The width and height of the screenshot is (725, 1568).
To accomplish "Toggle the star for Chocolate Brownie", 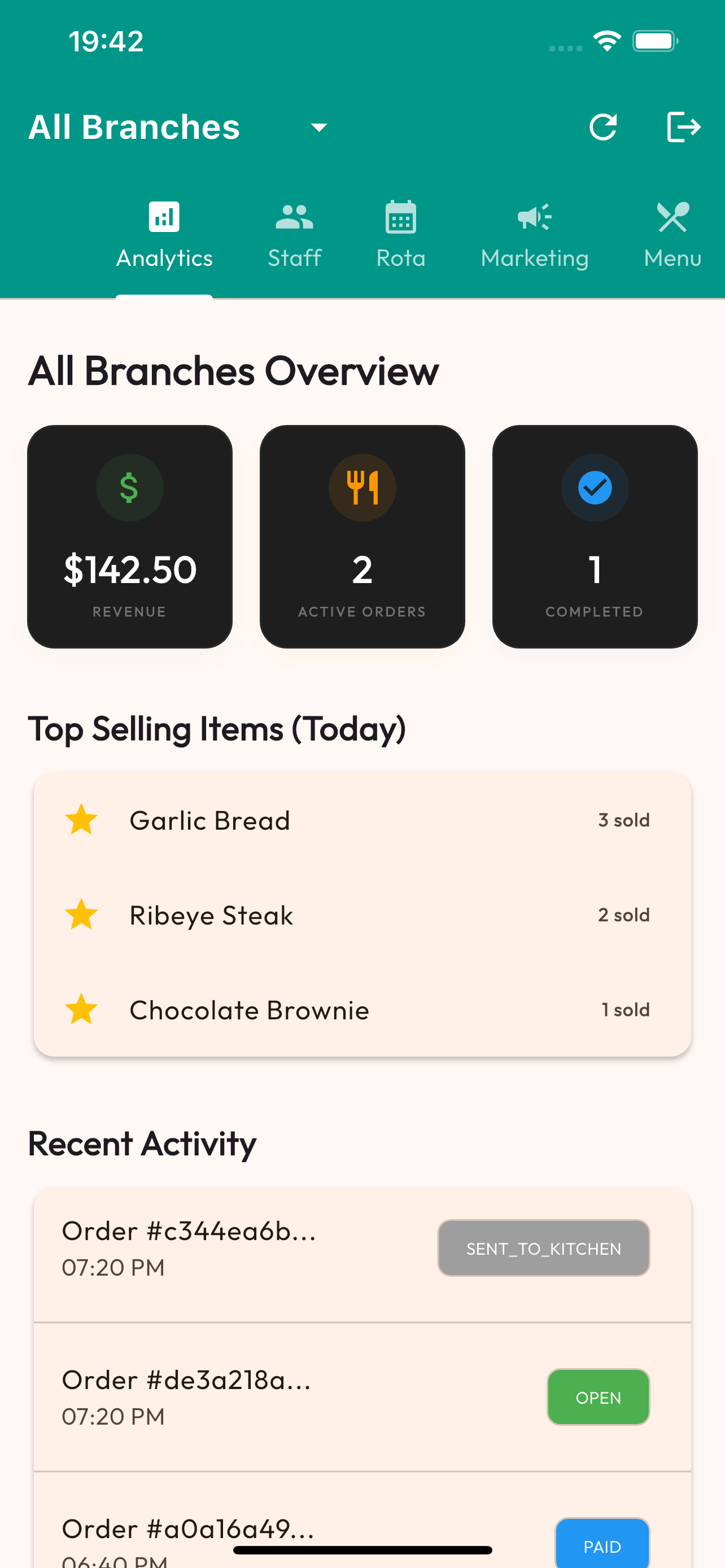I will [x=82, y=1009].
